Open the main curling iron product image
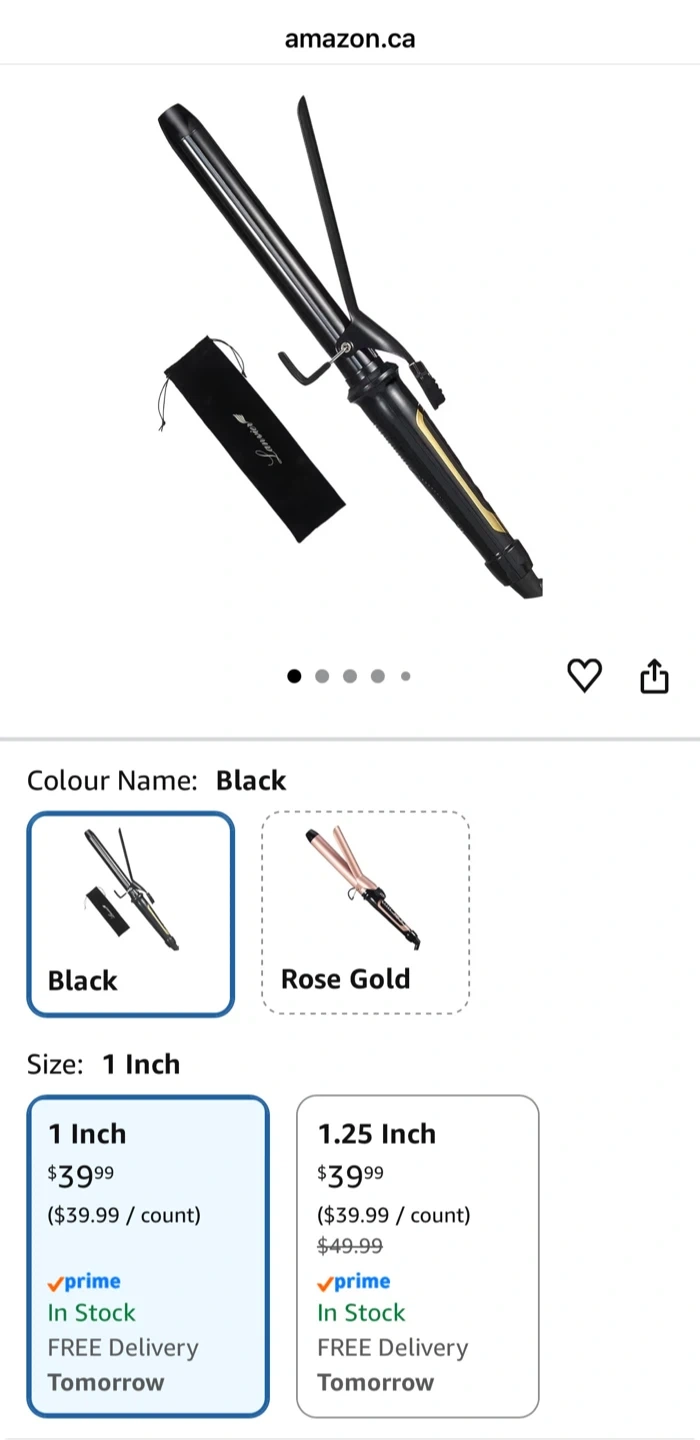Screen dimensions: 700x1440 (x=350, y=350)
